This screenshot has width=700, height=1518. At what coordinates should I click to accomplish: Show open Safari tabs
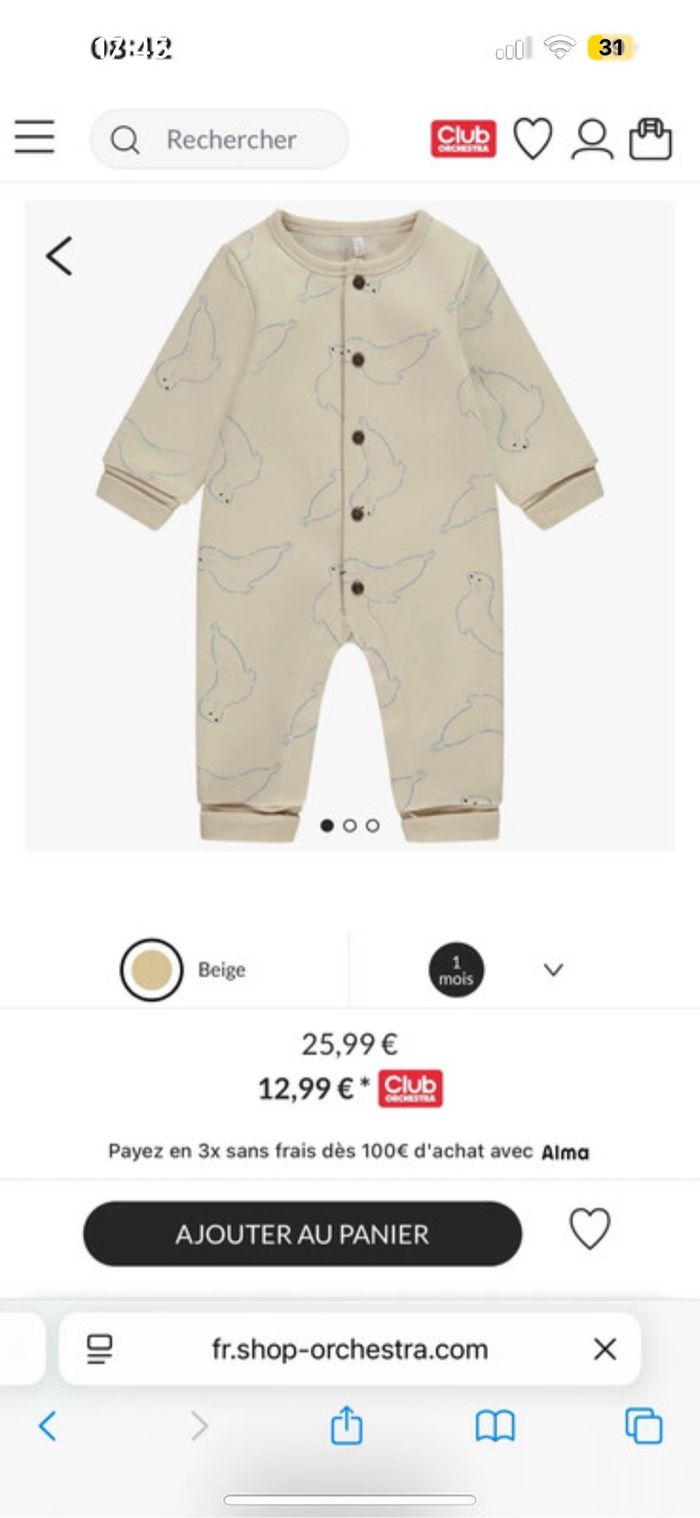tap(643, 1426)
